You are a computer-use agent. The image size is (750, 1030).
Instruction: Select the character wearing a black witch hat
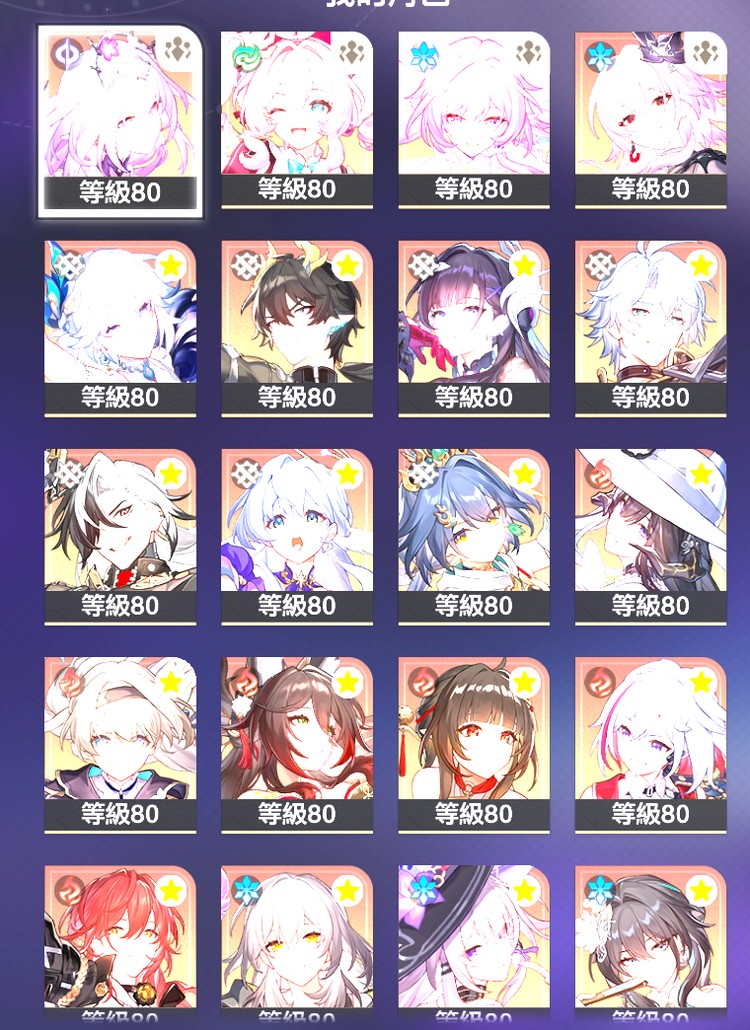coord(473,945)
